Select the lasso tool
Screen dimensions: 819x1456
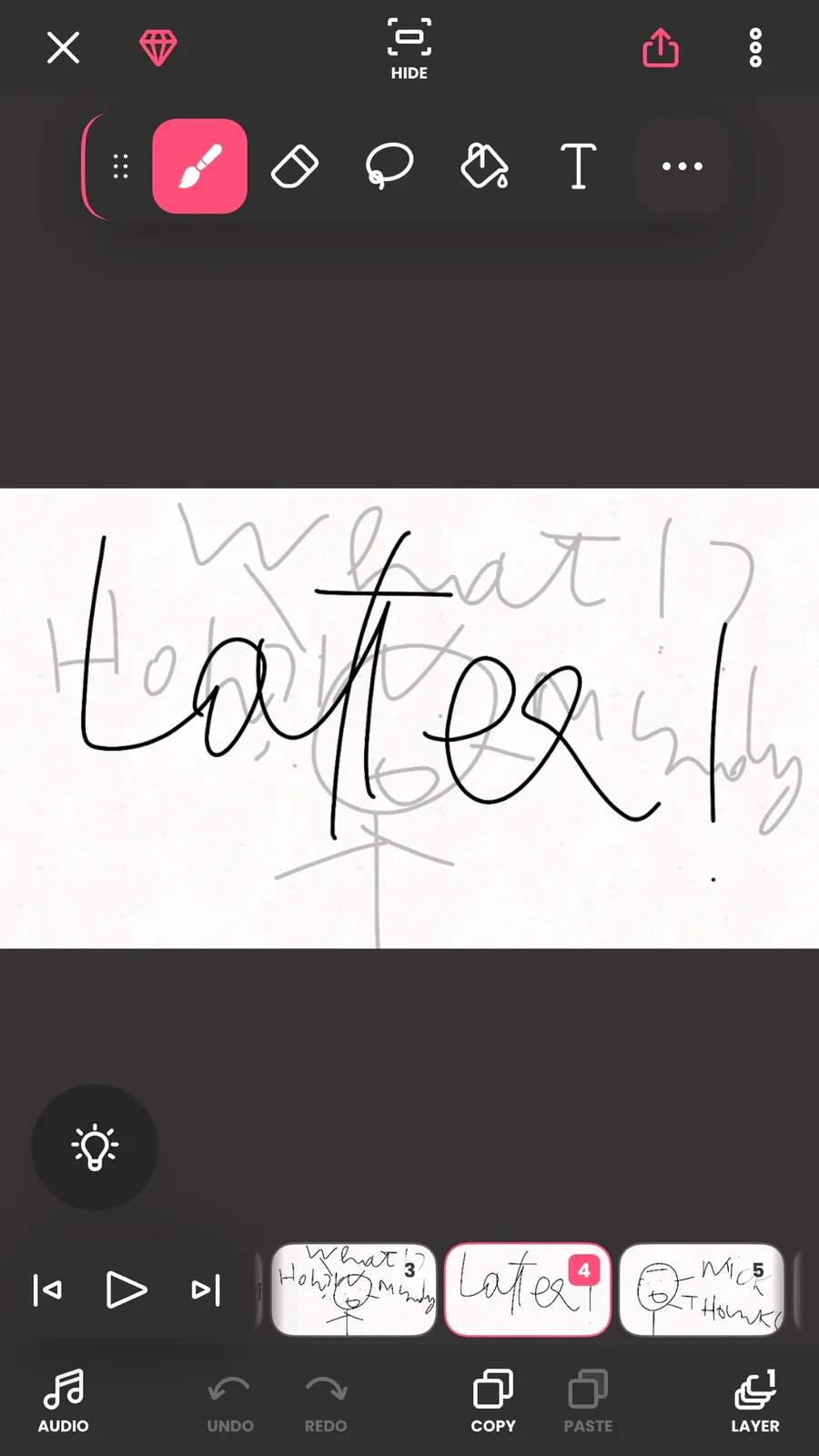tap(389, 167)
